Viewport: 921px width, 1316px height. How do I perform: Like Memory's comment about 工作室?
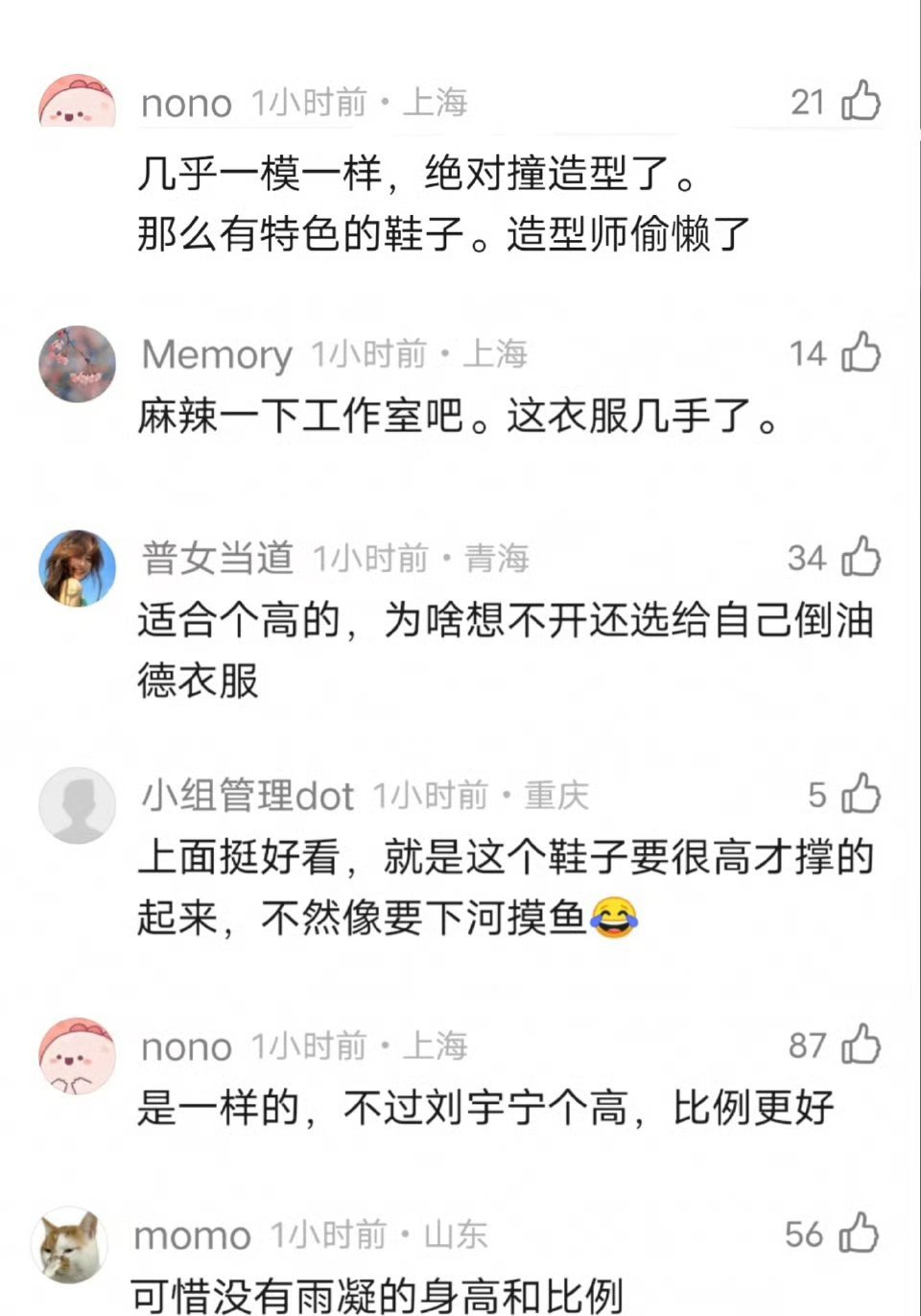point(861,352)
